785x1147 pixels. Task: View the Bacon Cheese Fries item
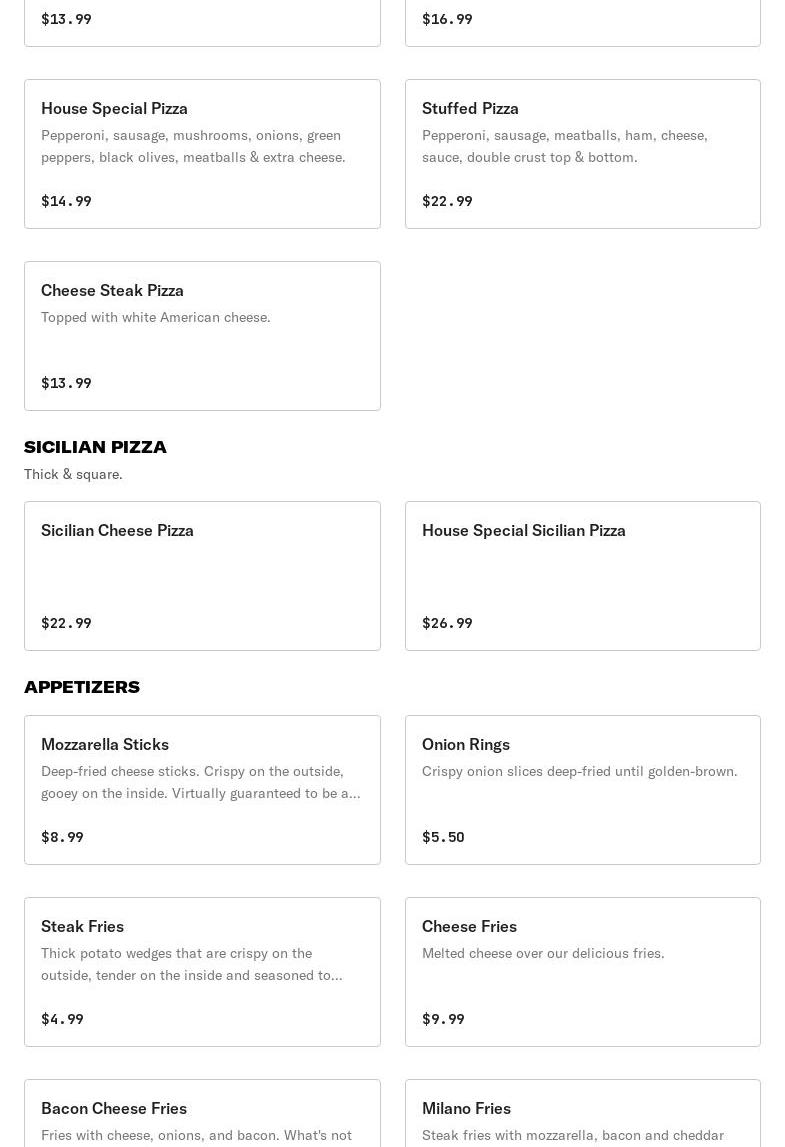click(202, 1115)
